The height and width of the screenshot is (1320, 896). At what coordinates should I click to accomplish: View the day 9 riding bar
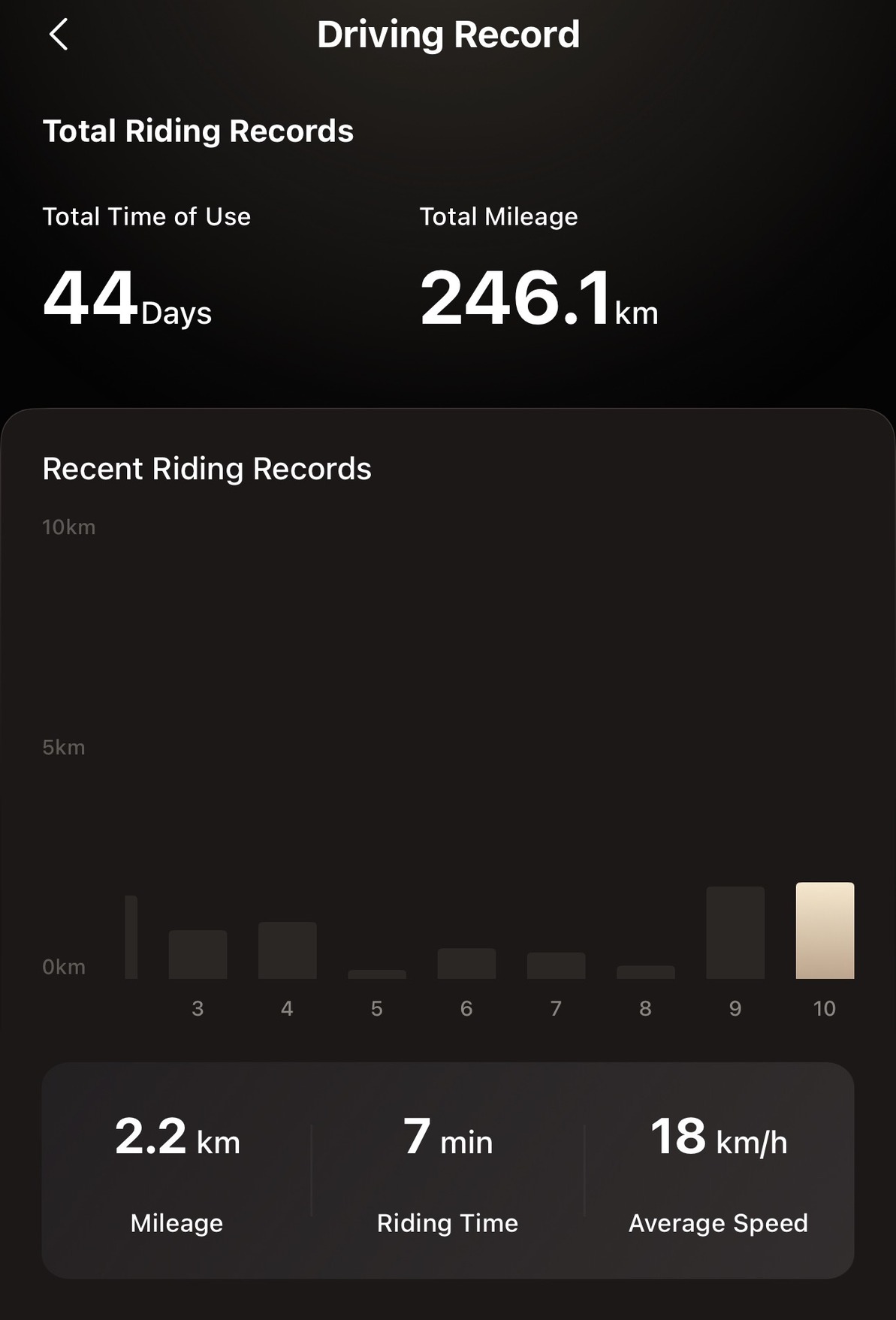(735, 932)
